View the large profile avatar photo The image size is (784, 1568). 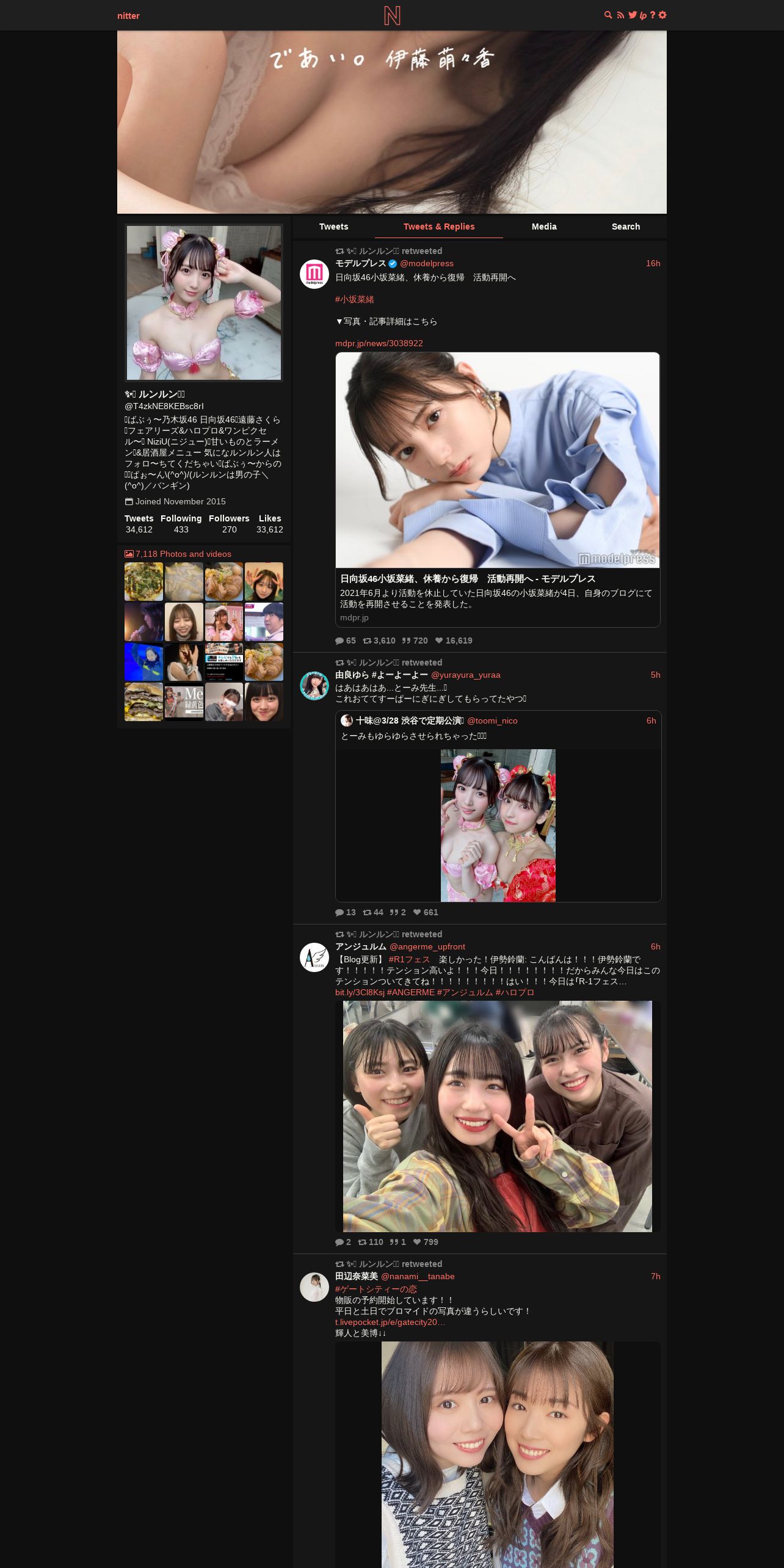point(204,303)
